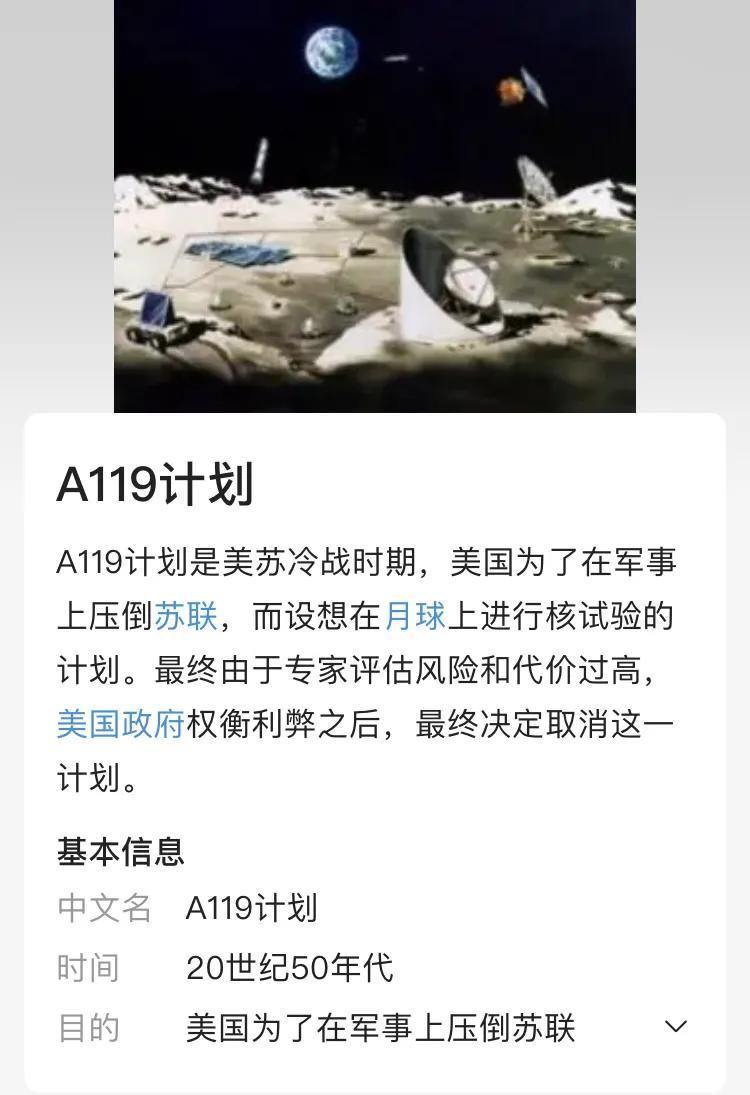Expand the 基本信息 section with the chevron
The height and width of the screenshot is (1095, 750).
coord(676,1027)
